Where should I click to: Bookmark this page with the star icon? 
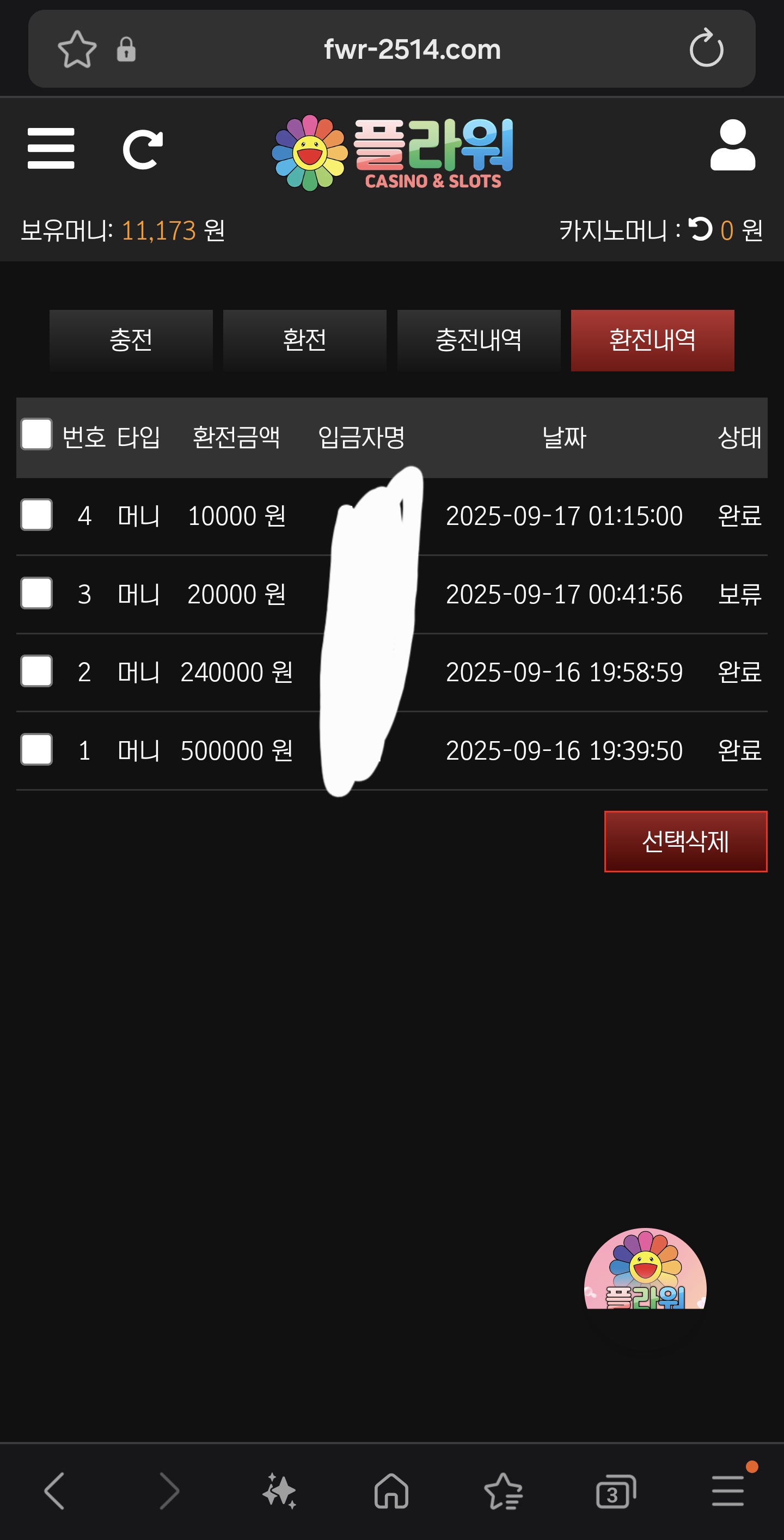pyautogui.click(x=77, y=49)
